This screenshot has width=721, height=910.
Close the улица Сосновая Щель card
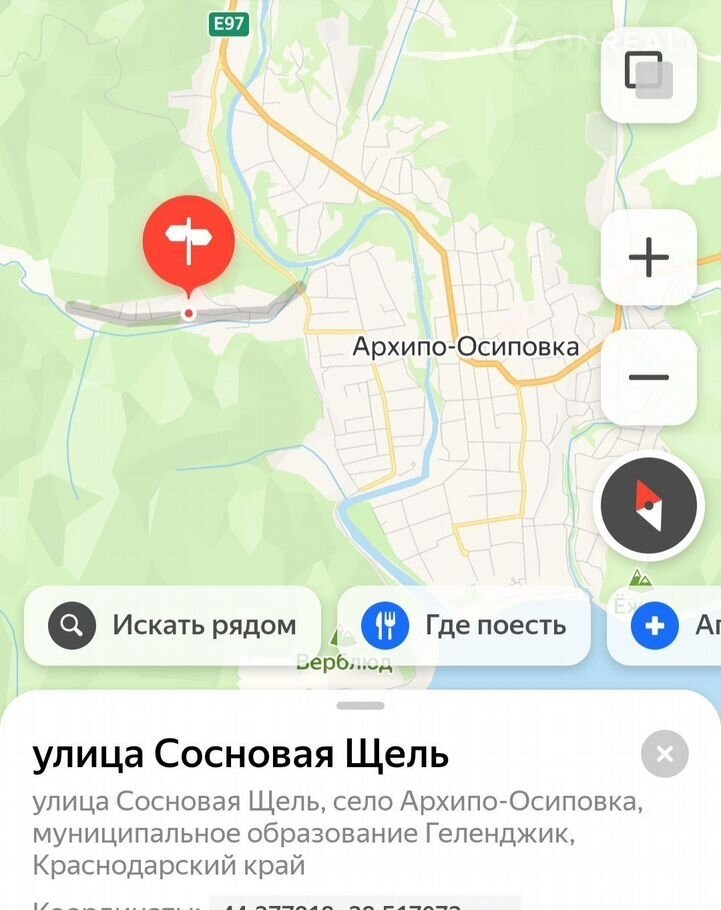pyautogui.click(x=665, y=754)
